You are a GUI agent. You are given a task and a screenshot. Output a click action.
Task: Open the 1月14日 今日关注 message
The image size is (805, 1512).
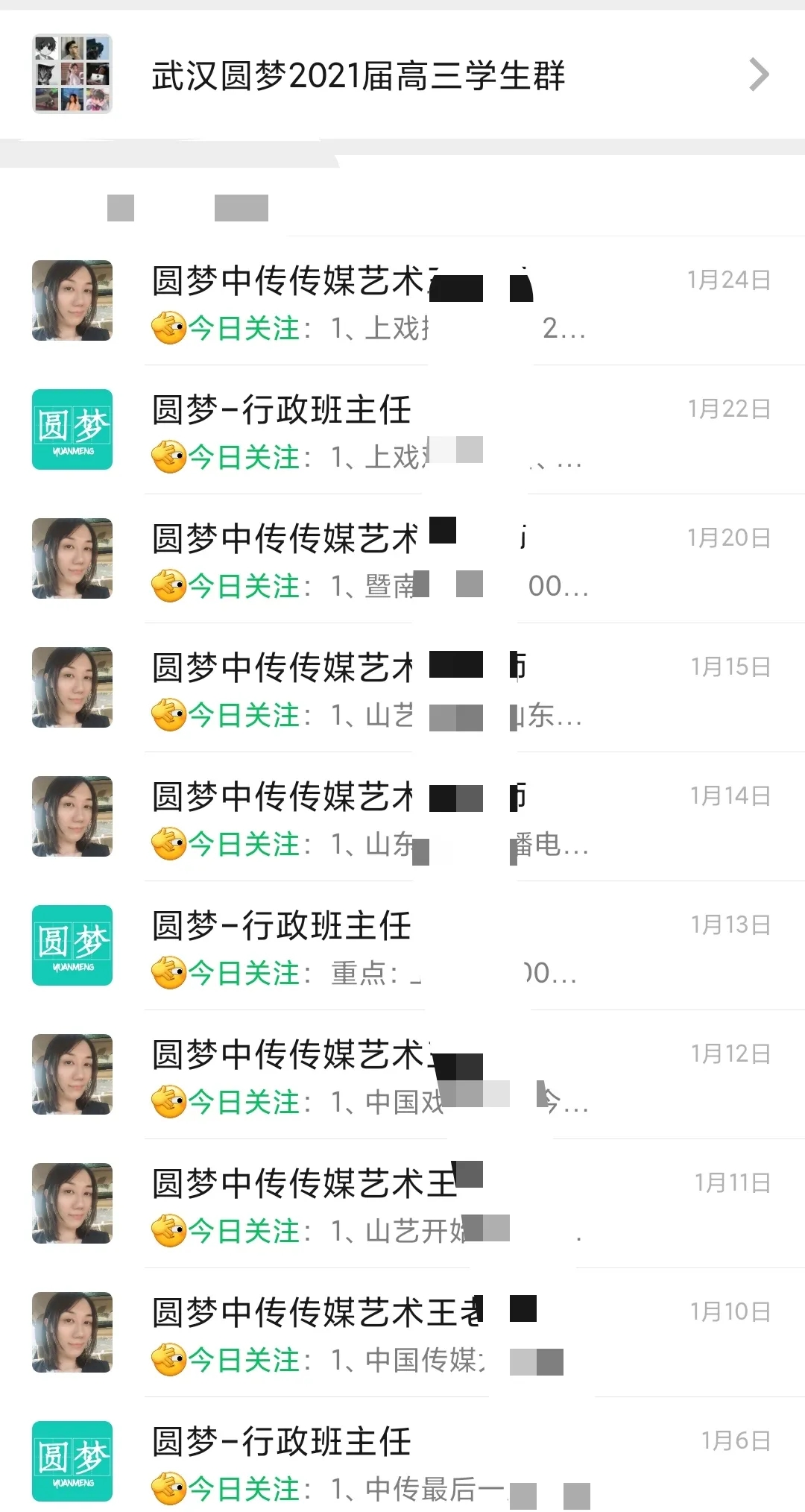click(402, 818)
